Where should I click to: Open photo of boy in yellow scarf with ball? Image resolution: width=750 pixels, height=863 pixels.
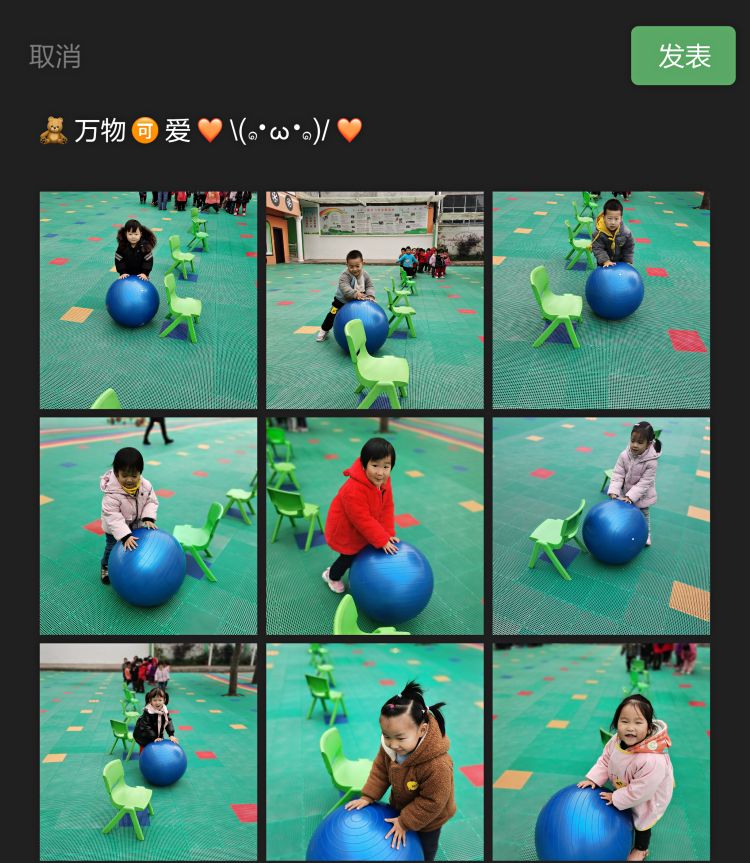pyautogui.click(x=601, y=300)
